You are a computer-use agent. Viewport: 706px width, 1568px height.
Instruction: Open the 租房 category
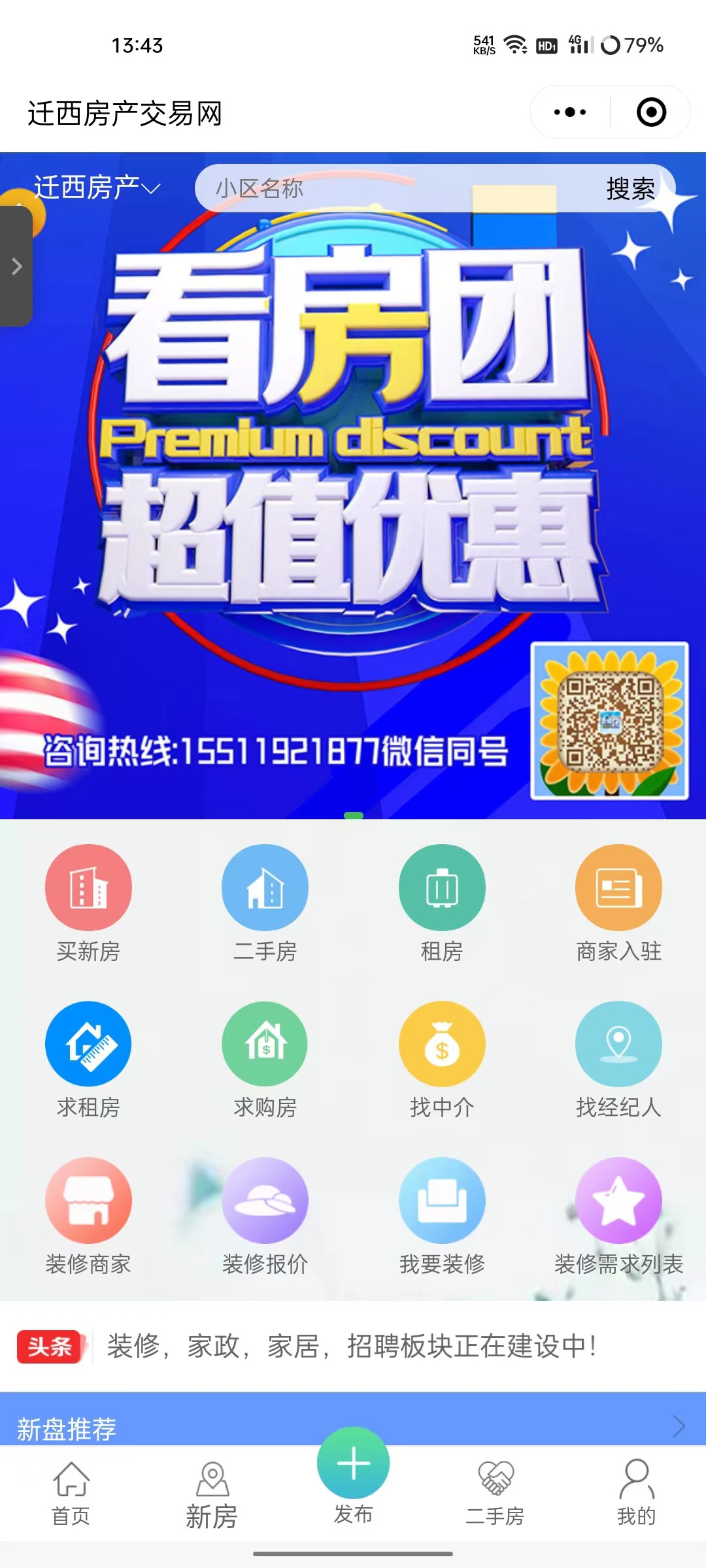[x=442, y=902]
